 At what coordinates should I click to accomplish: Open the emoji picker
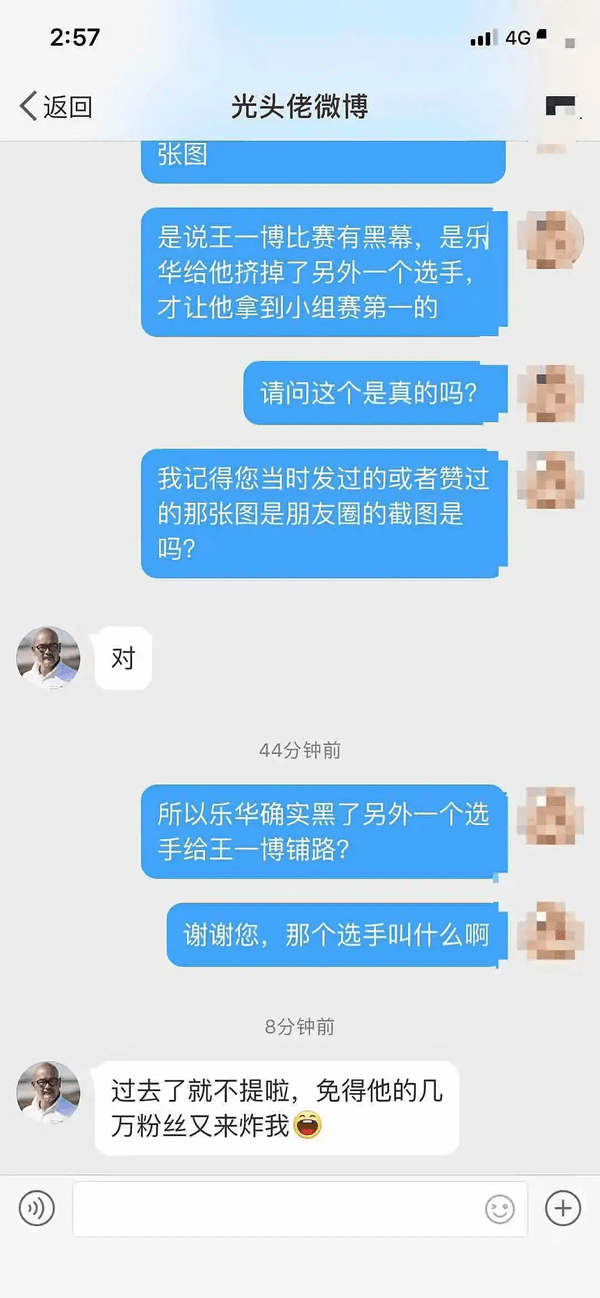500,1210
